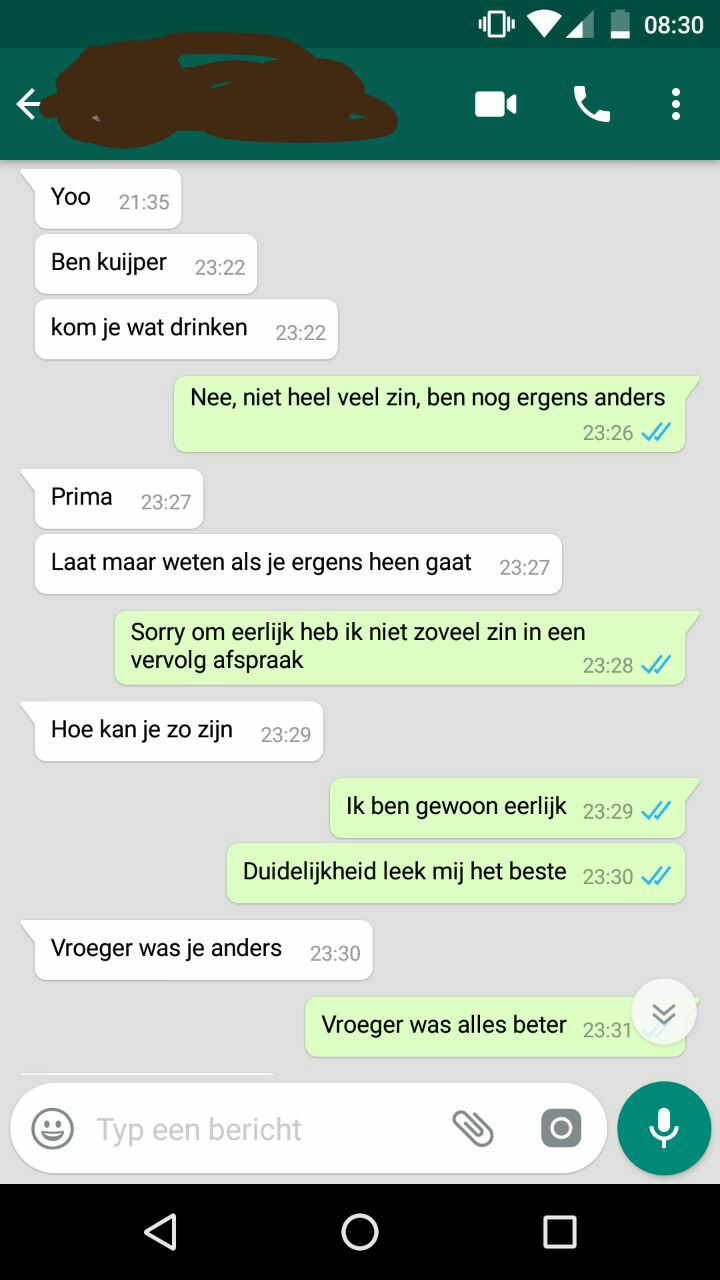Screen dimensions: 720x1280
Task: Attach a file with the paperclip
Action: coord(473,1129)
